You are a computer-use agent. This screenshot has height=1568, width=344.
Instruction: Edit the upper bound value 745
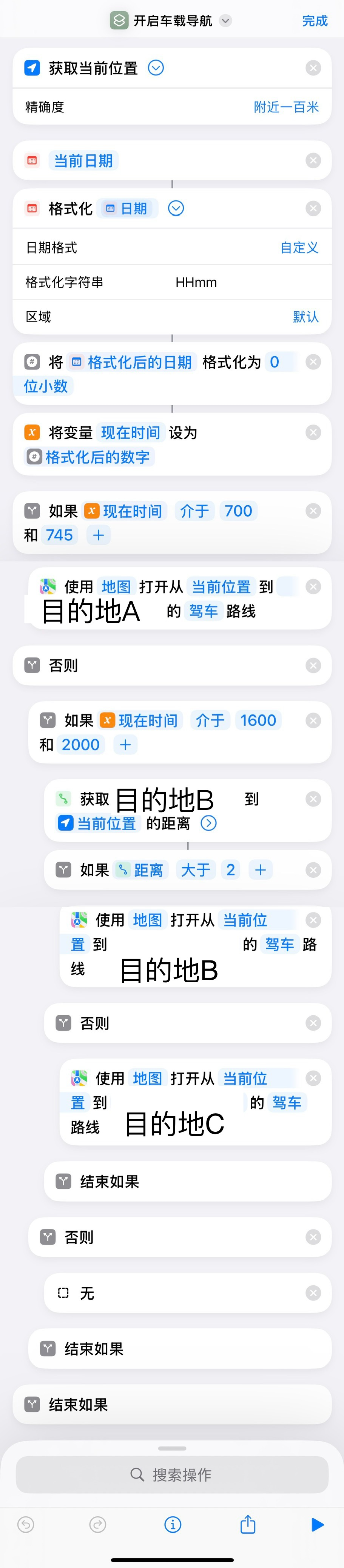(x=59, y=535)
